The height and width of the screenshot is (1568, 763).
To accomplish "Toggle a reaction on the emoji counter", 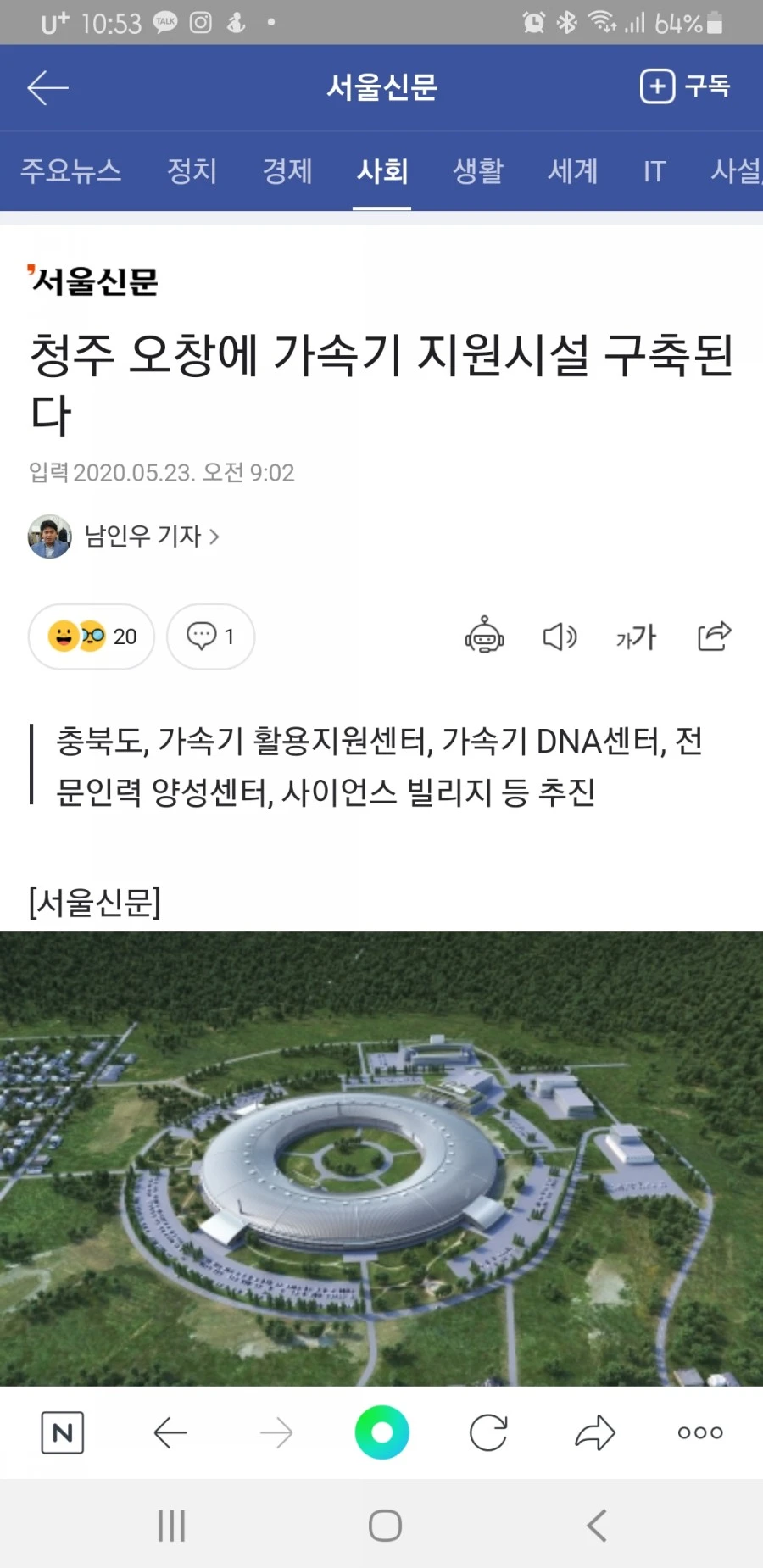I will tap(90, 637).
